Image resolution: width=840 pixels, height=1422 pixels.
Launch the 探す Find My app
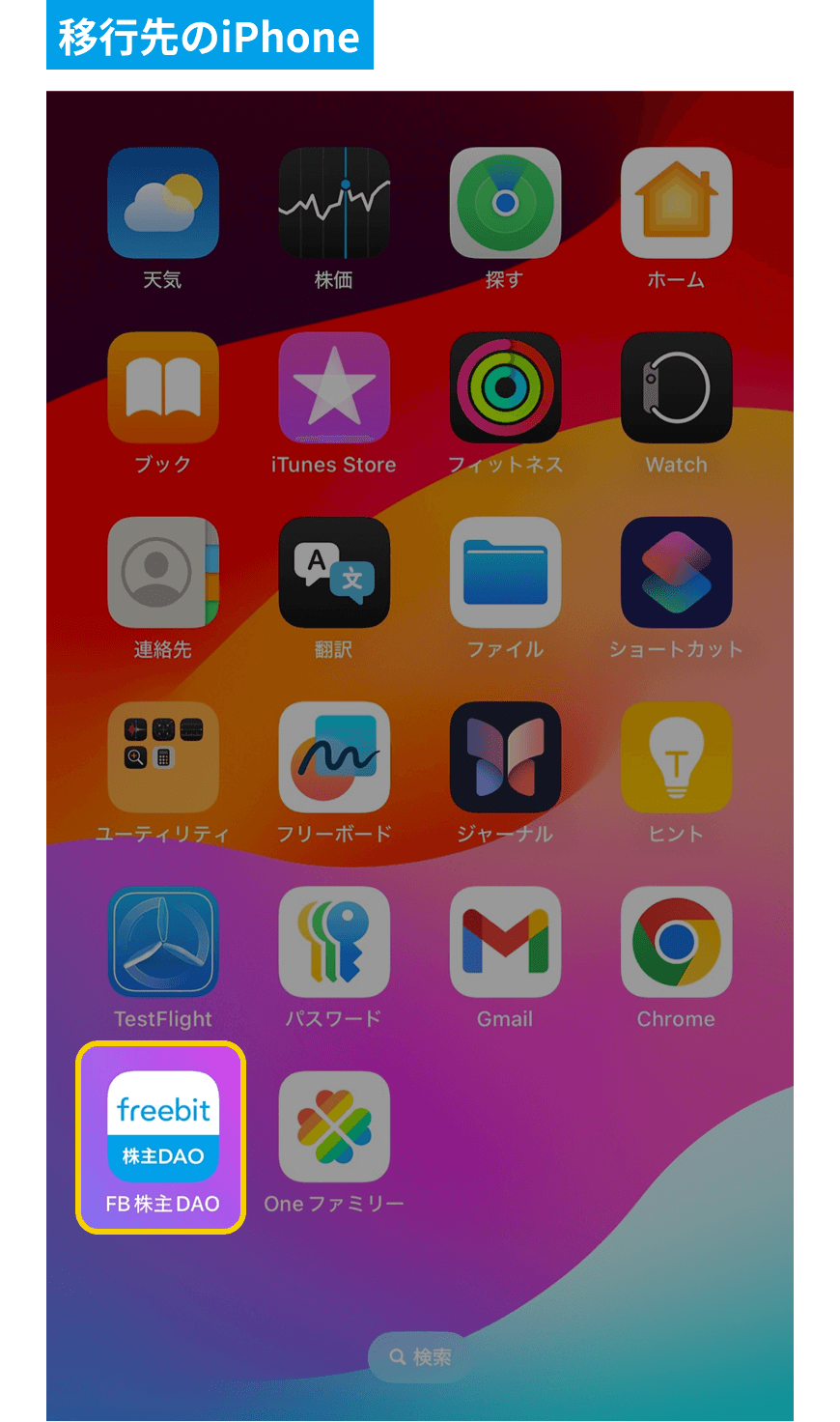coord(505,203)
